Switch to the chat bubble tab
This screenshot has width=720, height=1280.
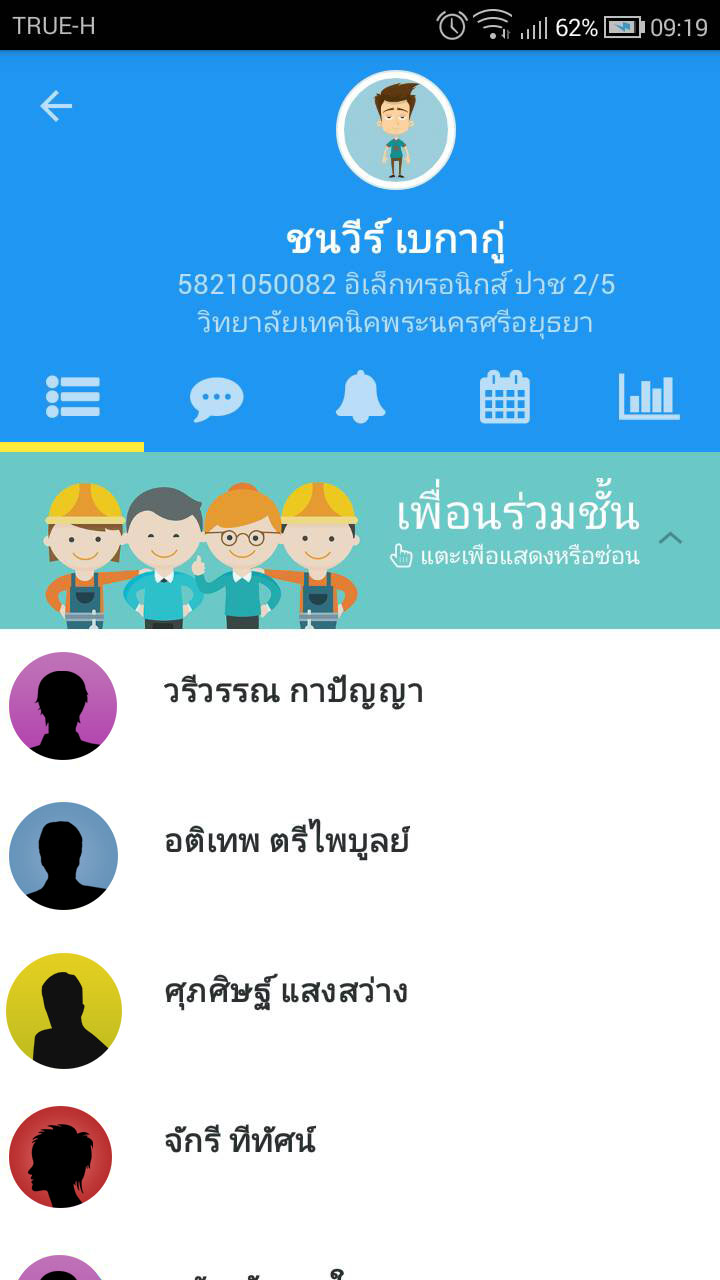pos(216,399)
